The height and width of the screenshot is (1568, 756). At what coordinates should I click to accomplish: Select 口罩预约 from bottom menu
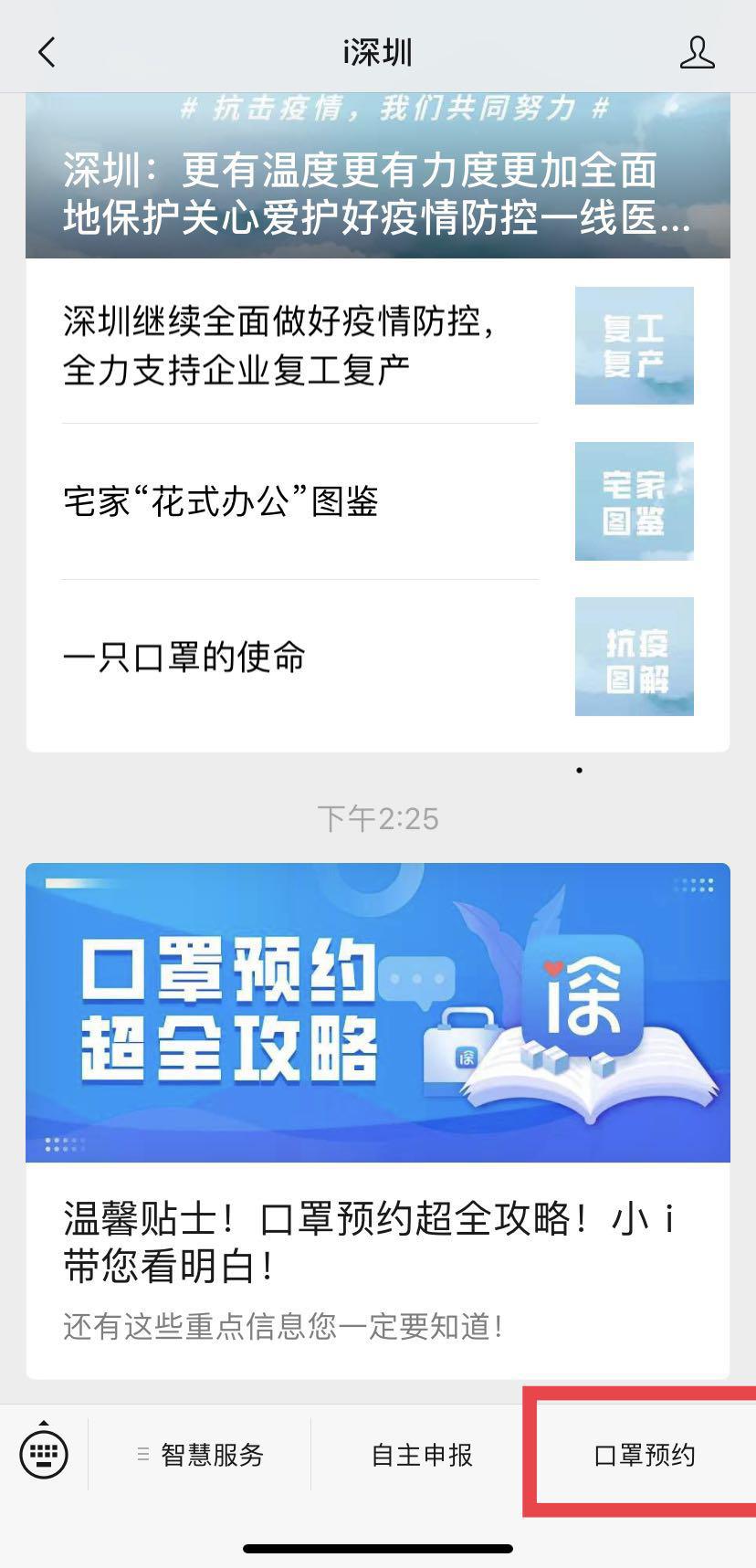click(x=645, y=1455)
